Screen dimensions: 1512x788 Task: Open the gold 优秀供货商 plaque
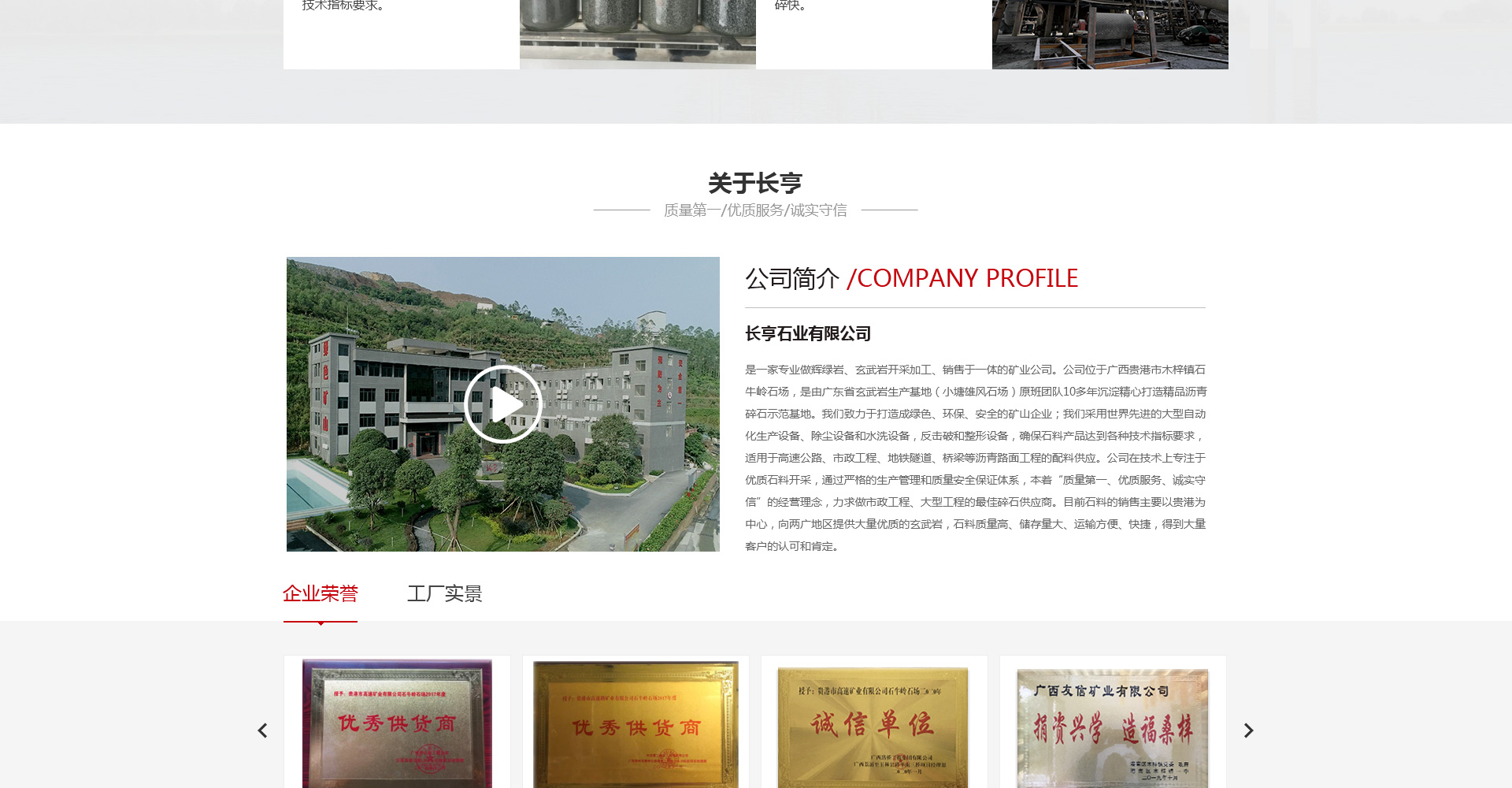pyautogui.click(x=636, y=725)
